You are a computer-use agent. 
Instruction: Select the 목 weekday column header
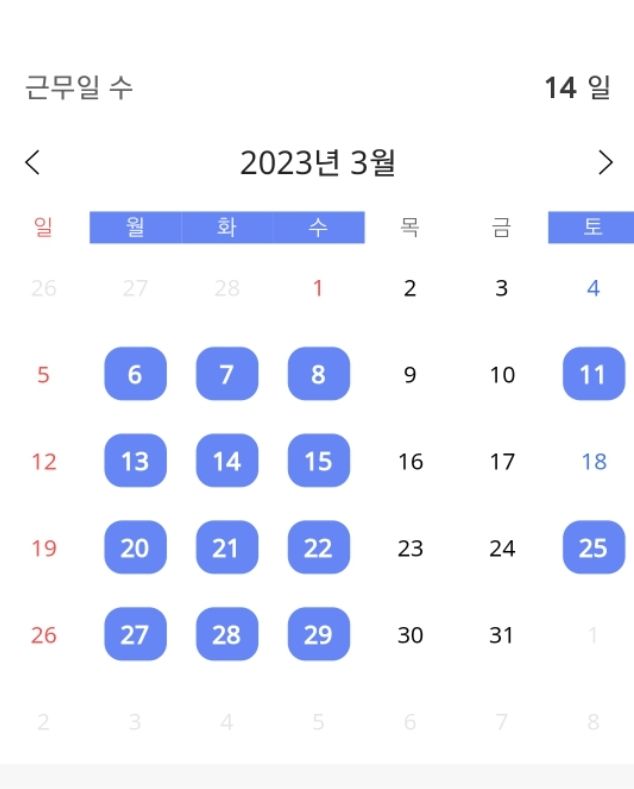pyautogui.click(x=410, y=228)
